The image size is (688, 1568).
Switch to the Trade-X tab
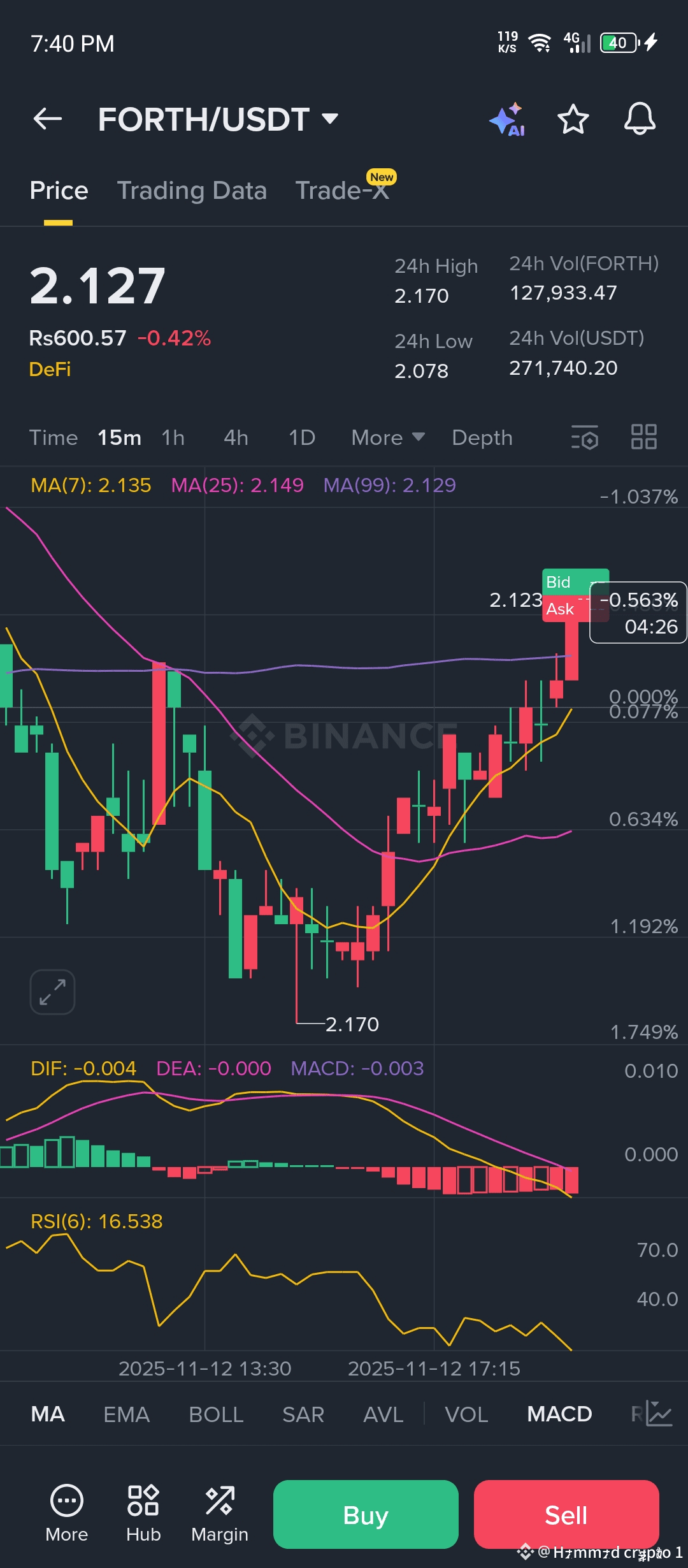pyautogui.click(x=343, y=191)
